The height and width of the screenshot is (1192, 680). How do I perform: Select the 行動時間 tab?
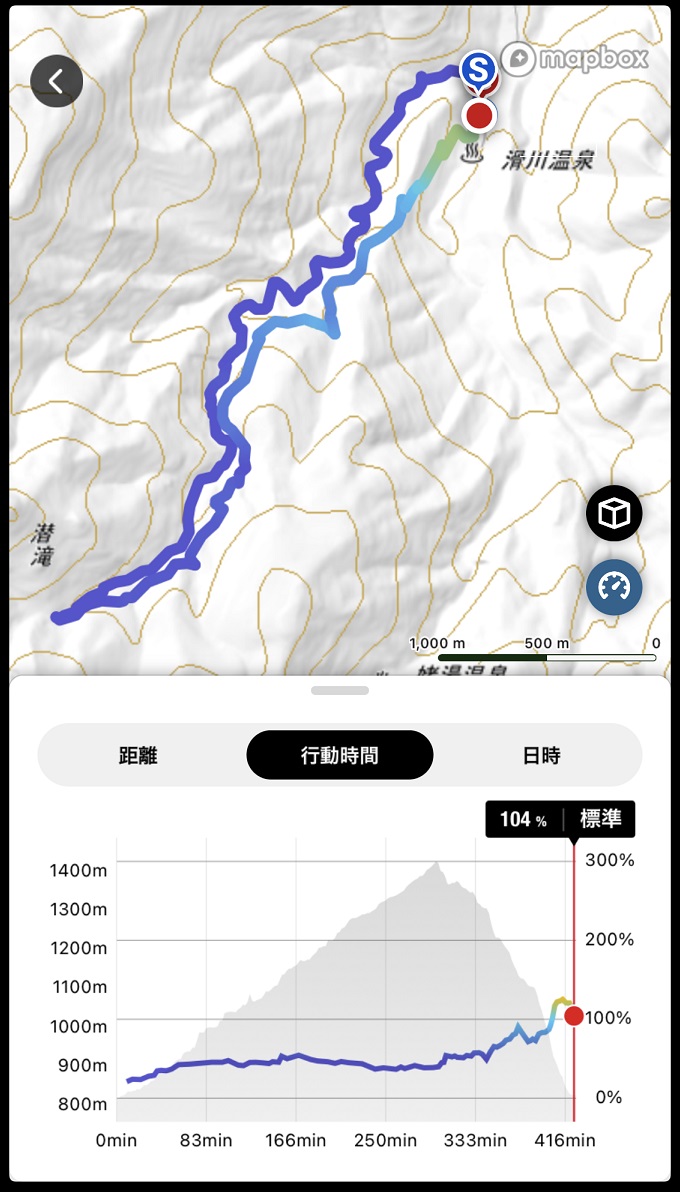340,755
